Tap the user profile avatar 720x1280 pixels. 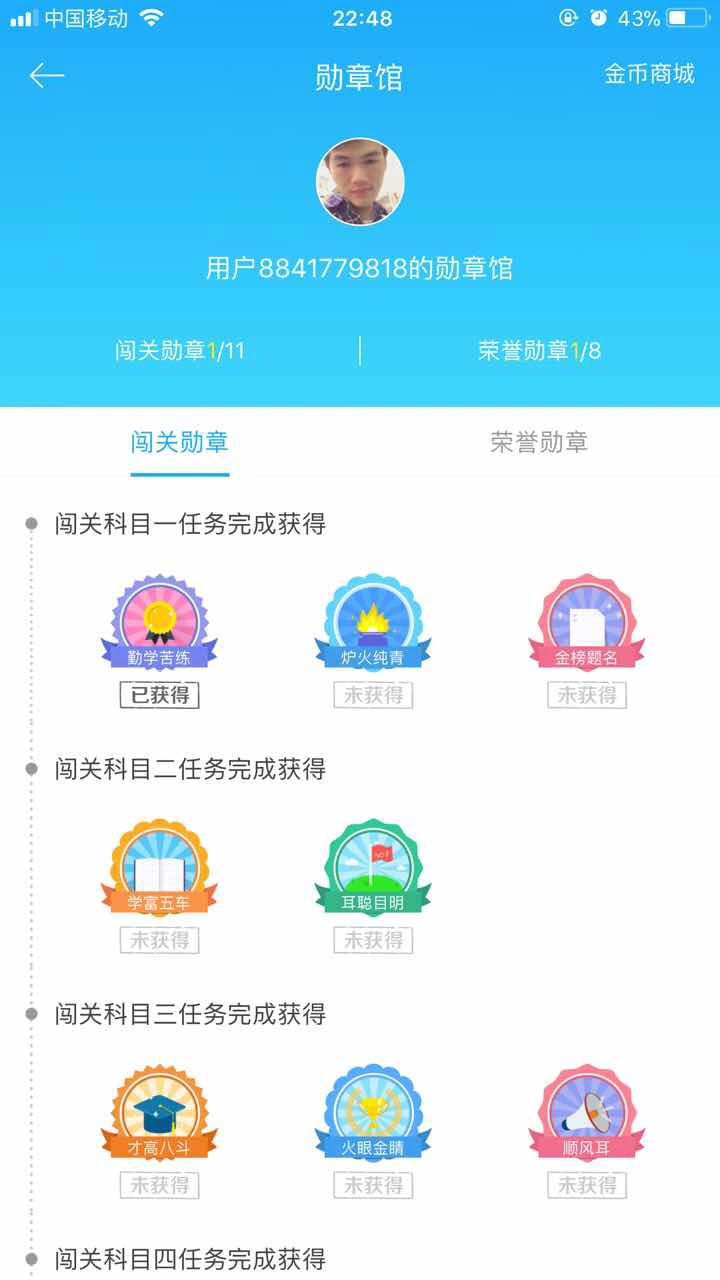[x=360, y=182]
